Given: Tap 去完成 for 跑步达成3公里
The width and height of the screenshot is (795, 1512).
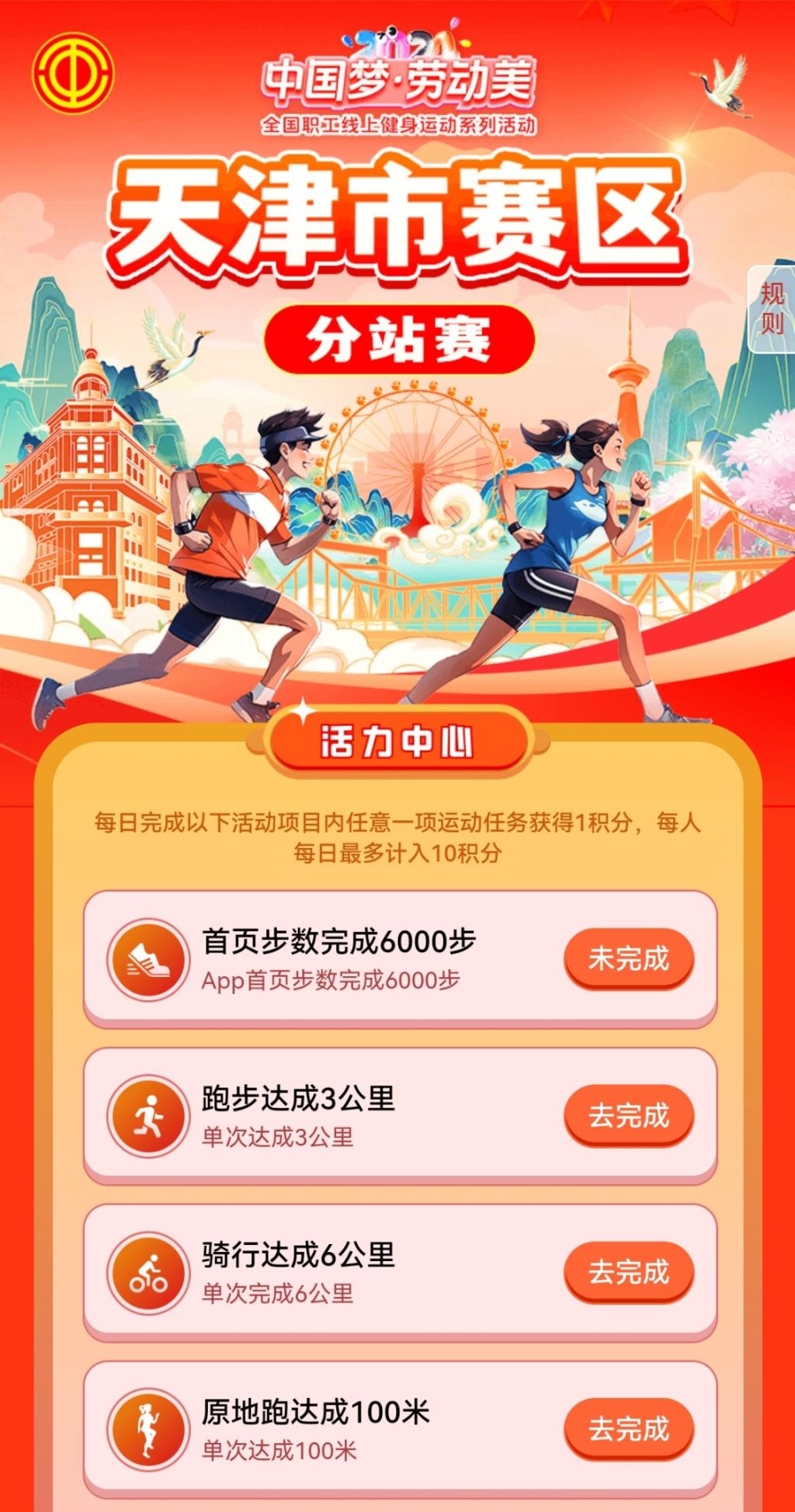Looking at the screenshot, I should coord(628,1115).
